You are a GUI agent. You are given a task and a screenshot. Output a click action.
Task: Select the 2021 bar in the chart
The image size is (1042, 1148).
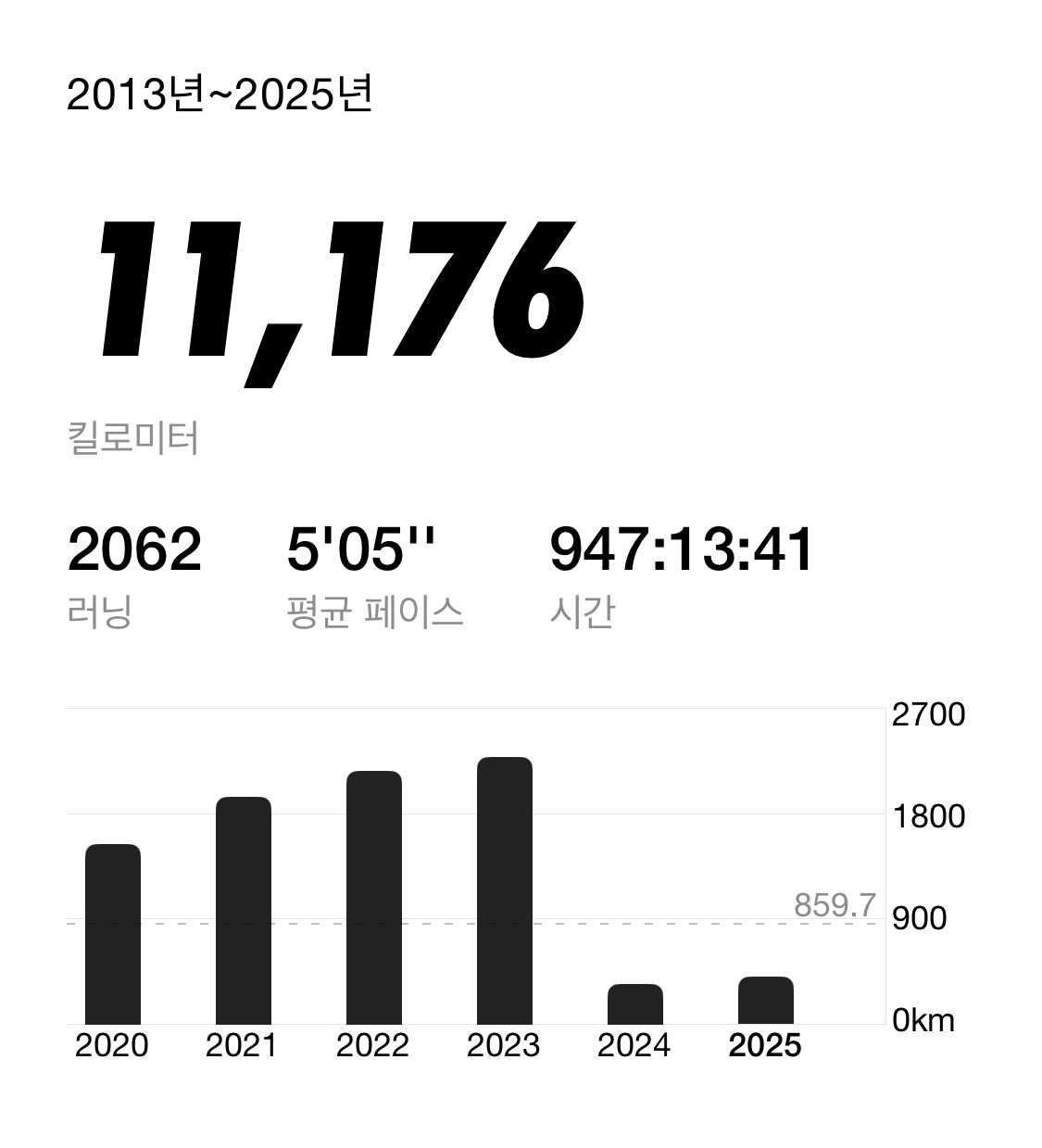click(244, 910)
